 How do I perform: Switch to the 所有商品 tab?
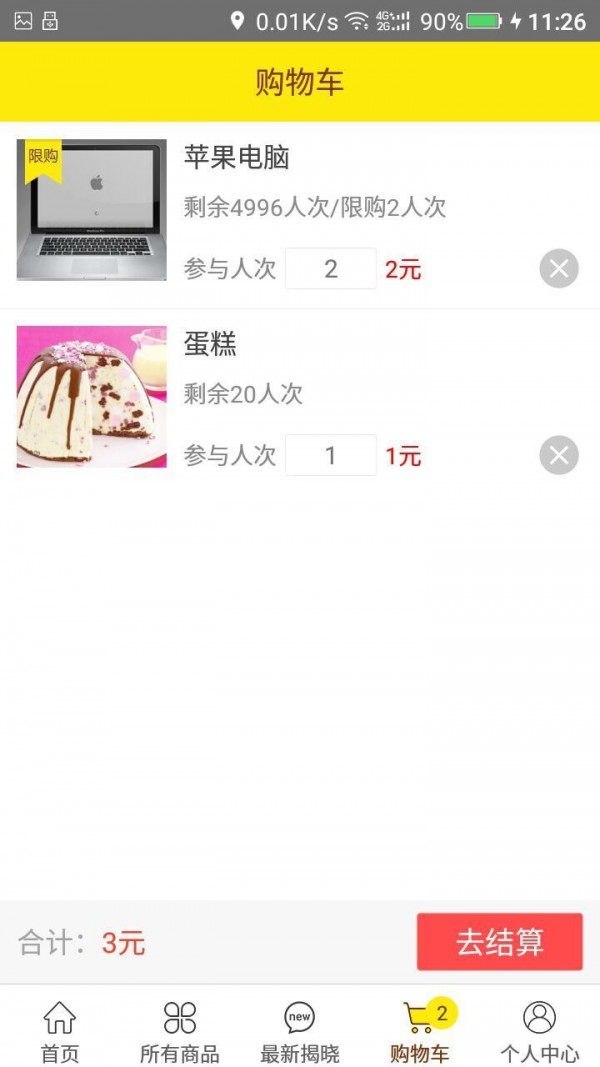(180, 1030)
